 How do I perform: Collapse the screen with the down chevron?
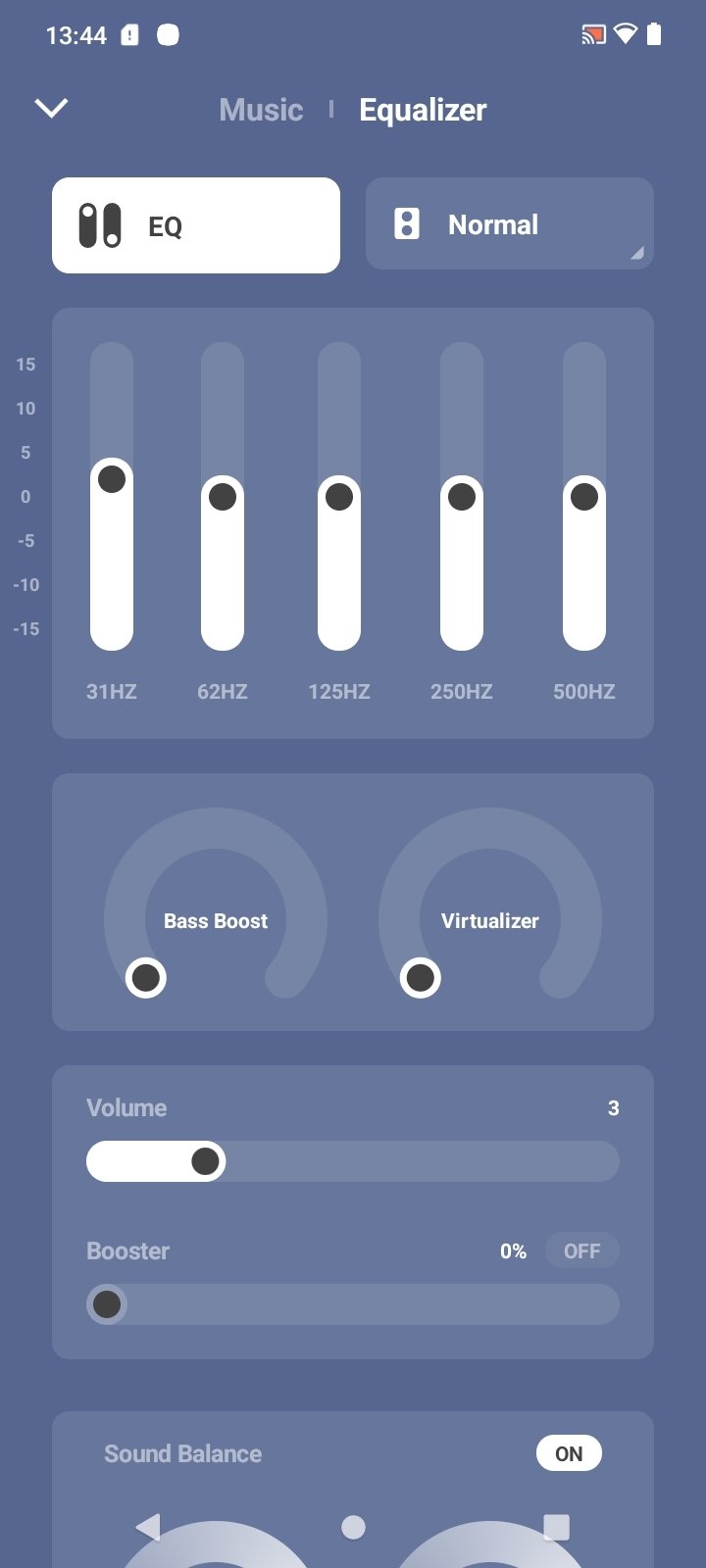(x=51, y=108)
